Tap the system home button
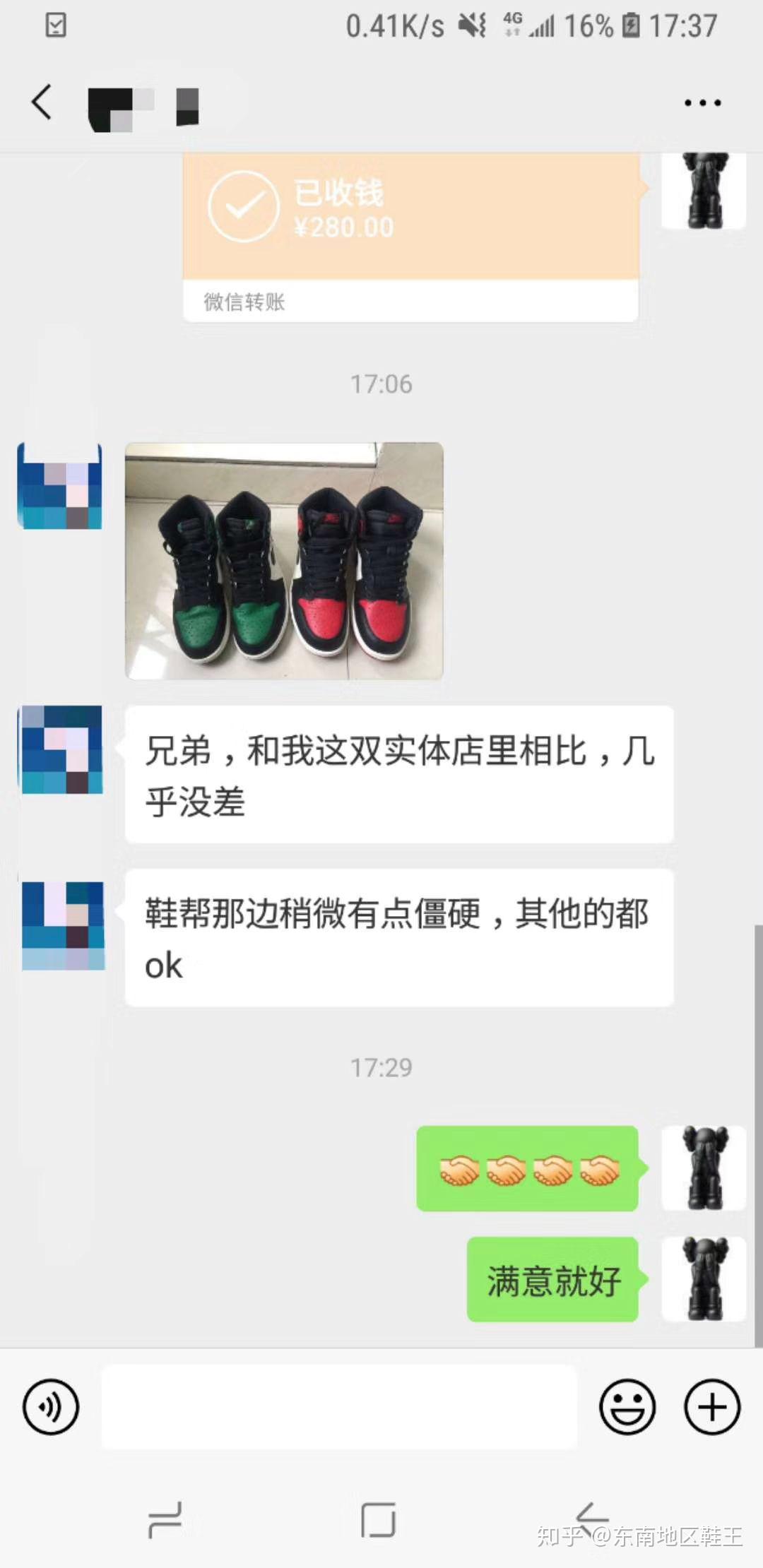Screen dimensions: 763x1568 pos(378,1520)
